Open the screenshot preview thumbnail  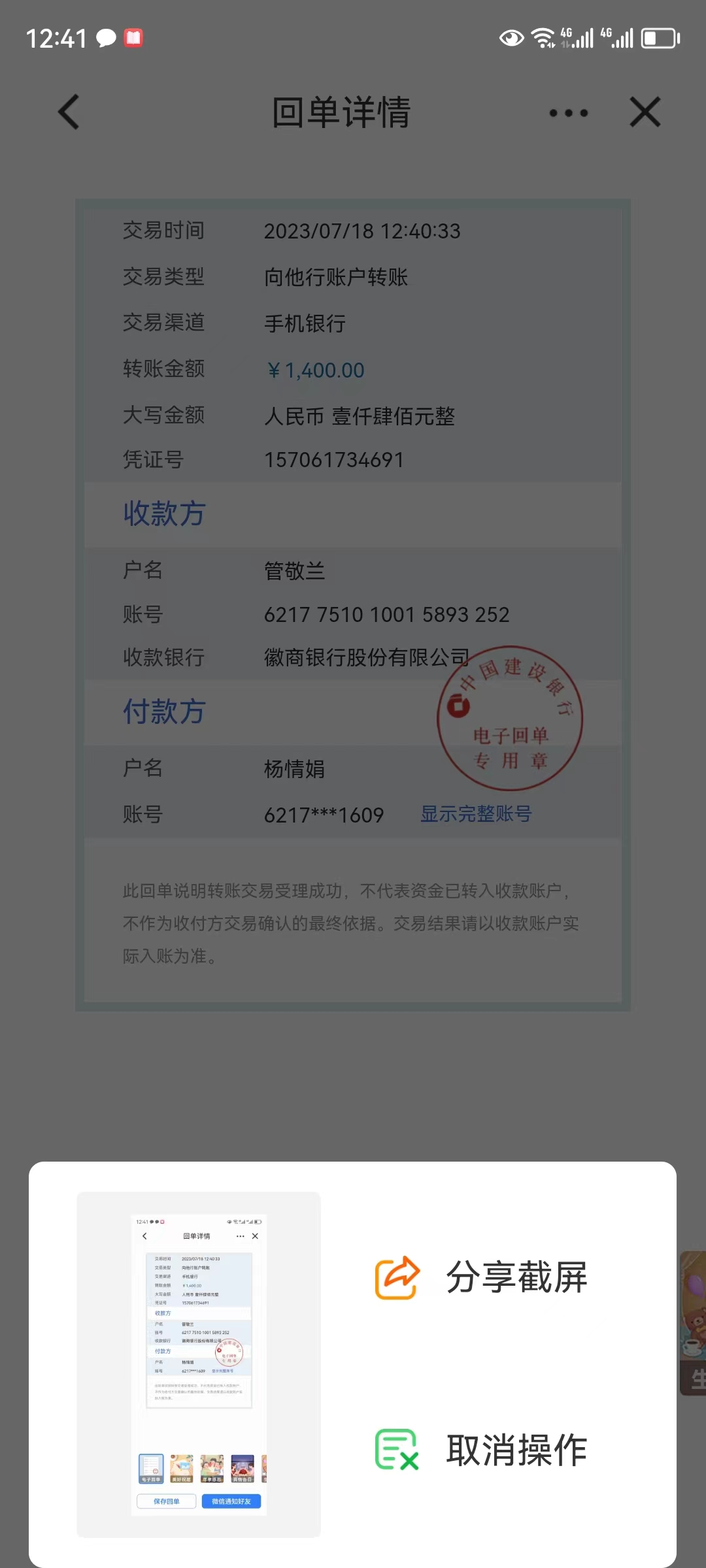[x=199, y=1364]
